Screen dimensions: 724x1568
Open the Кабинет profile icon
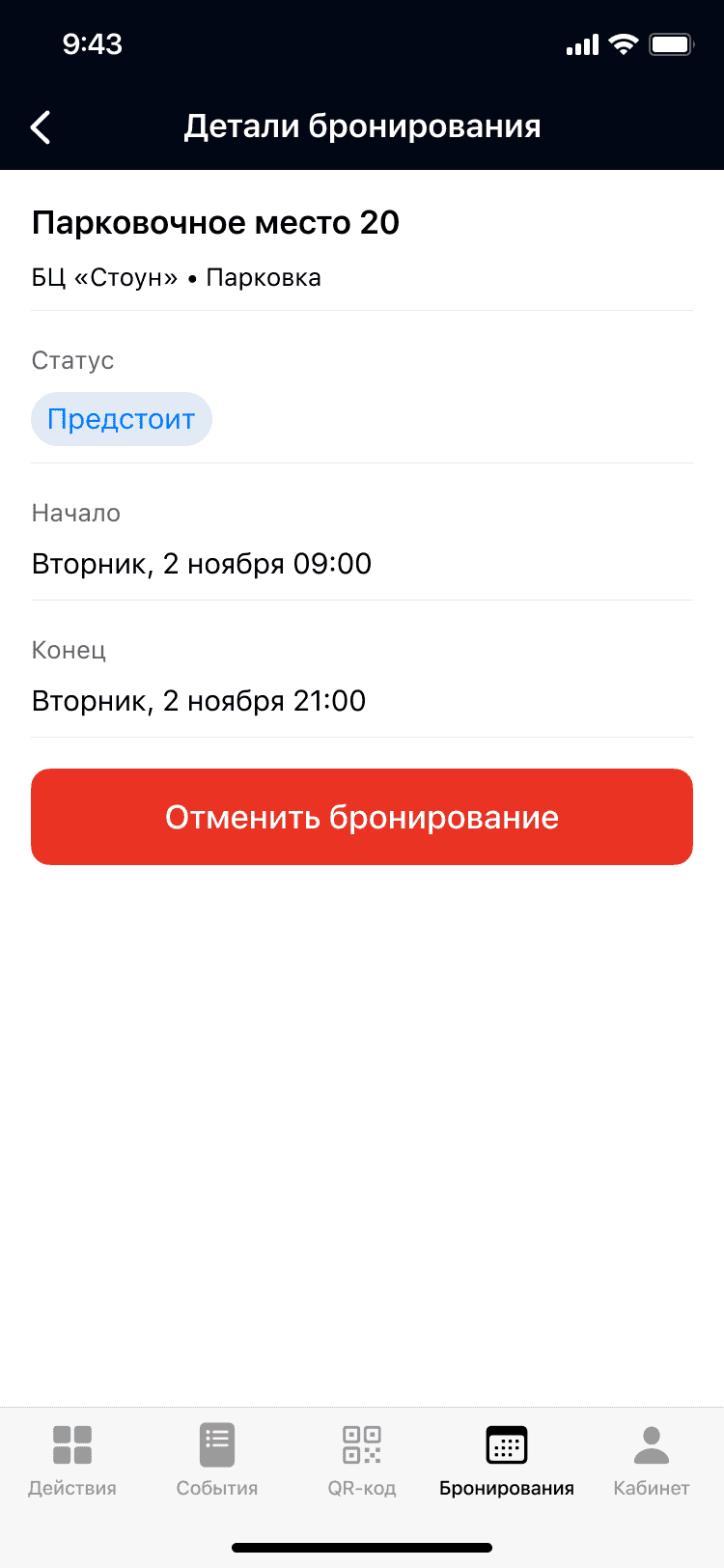coord(650,1442)
